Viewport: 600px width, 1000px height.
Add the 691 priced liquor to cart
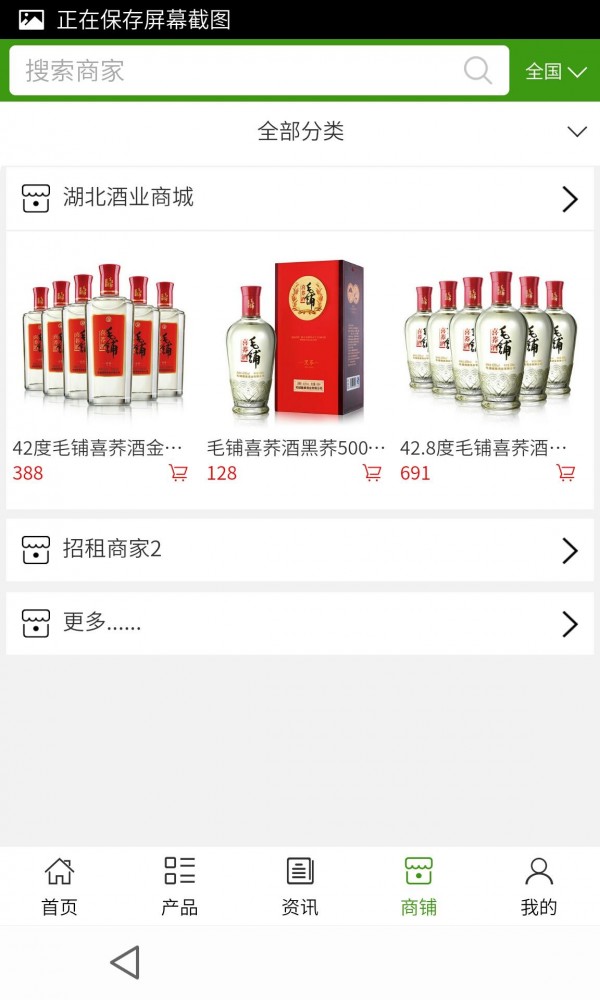pyautogui.click(x=566, y=473)
